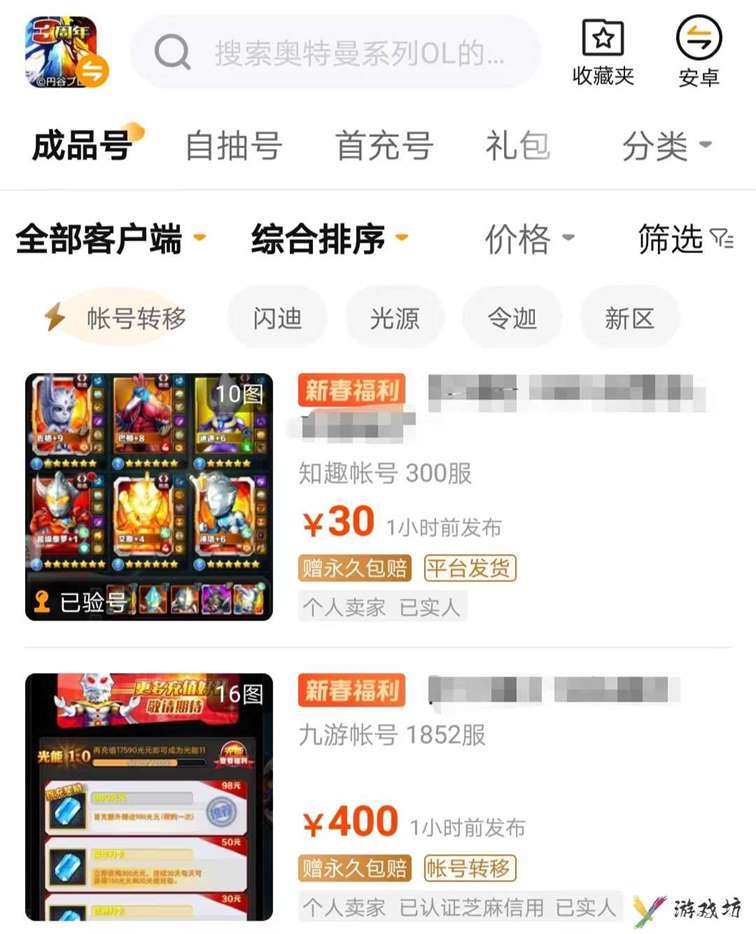Expand the 分类 category dropdown

[x=666, y=147]
